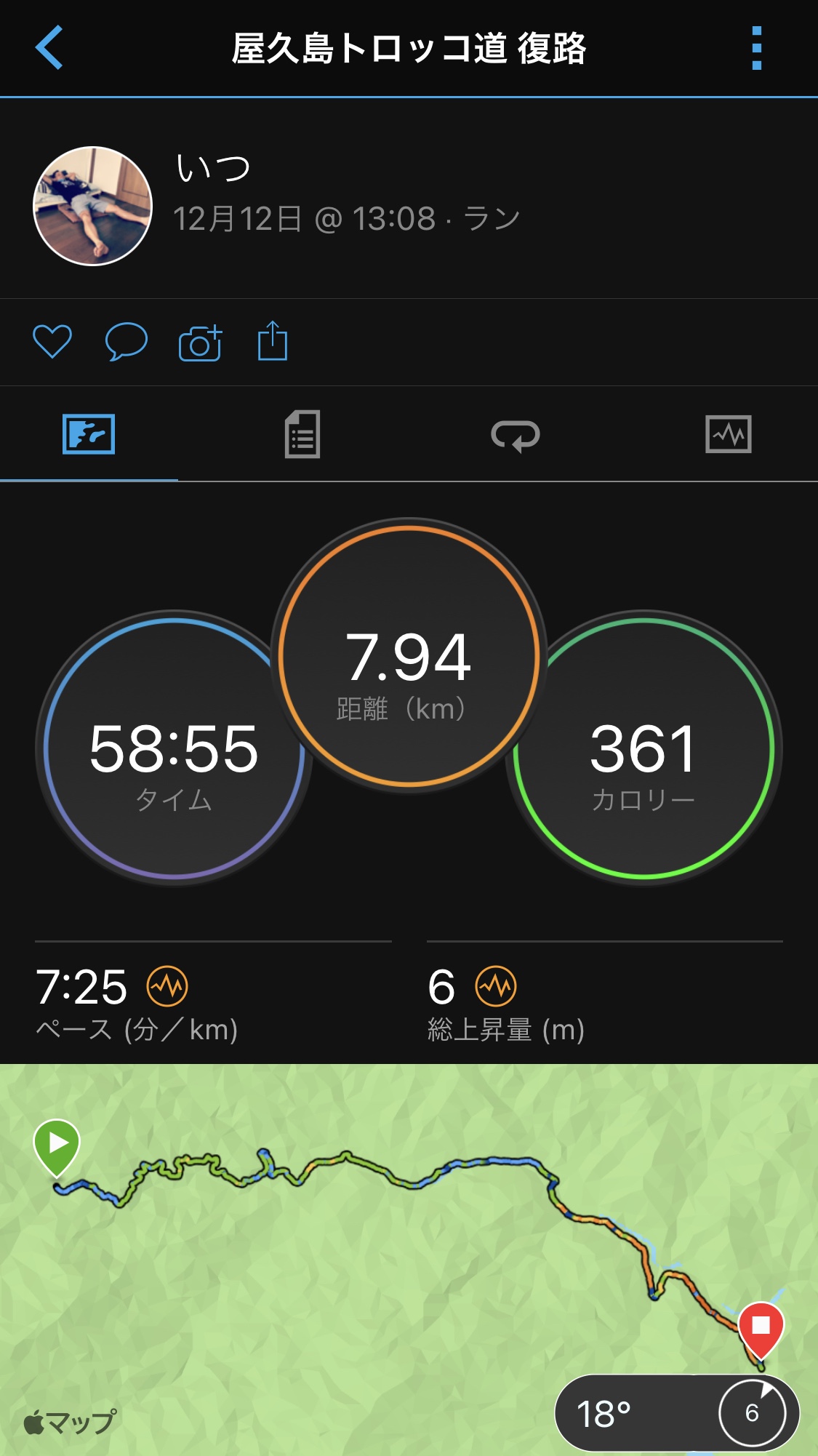The width and height of the screenshot is (818, 1456).
Task: Switch to the charts tab
Action: click(728, 435)
